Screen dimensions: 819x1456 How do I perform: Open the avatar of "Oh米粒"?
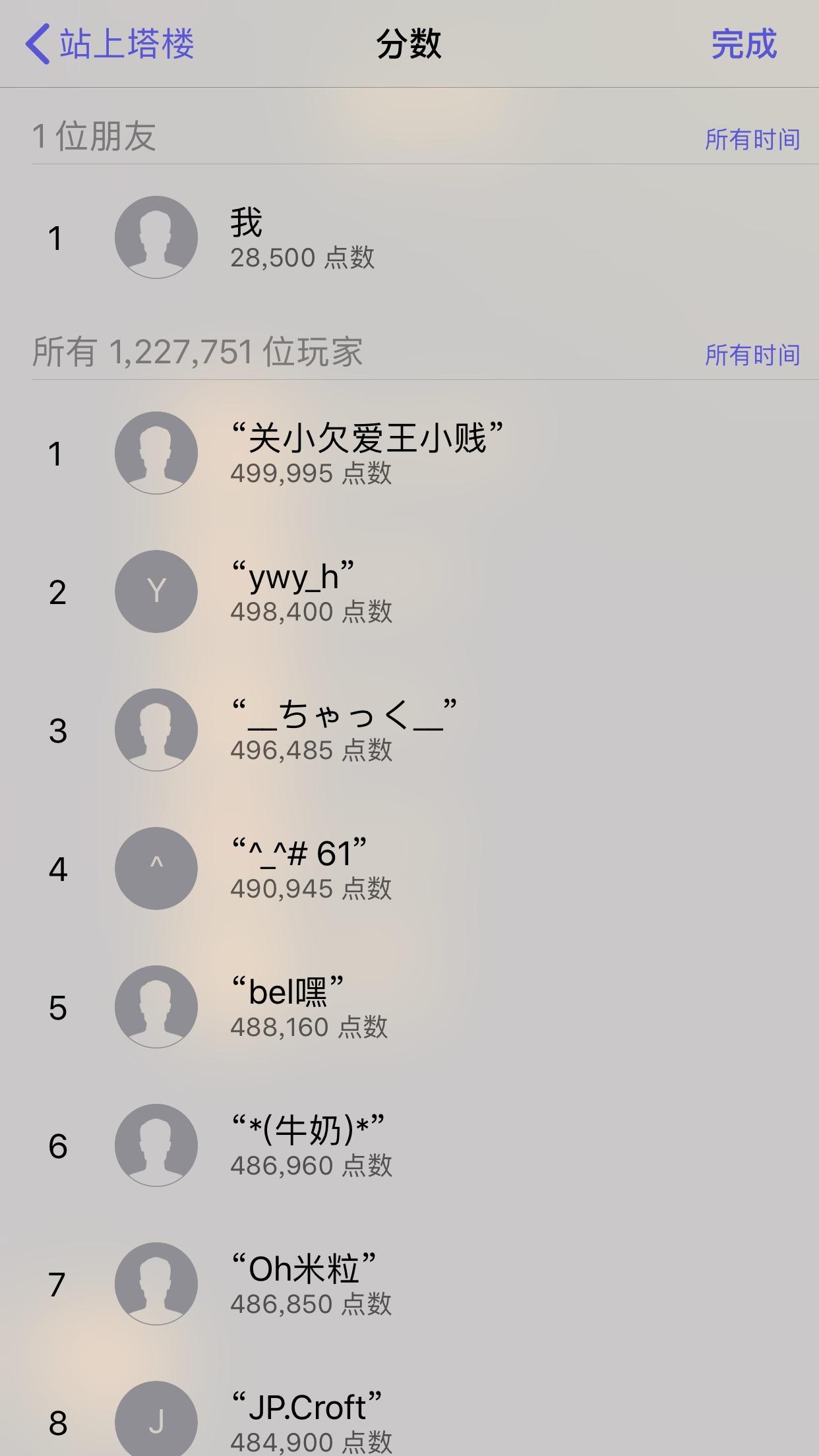point(156,1284)
